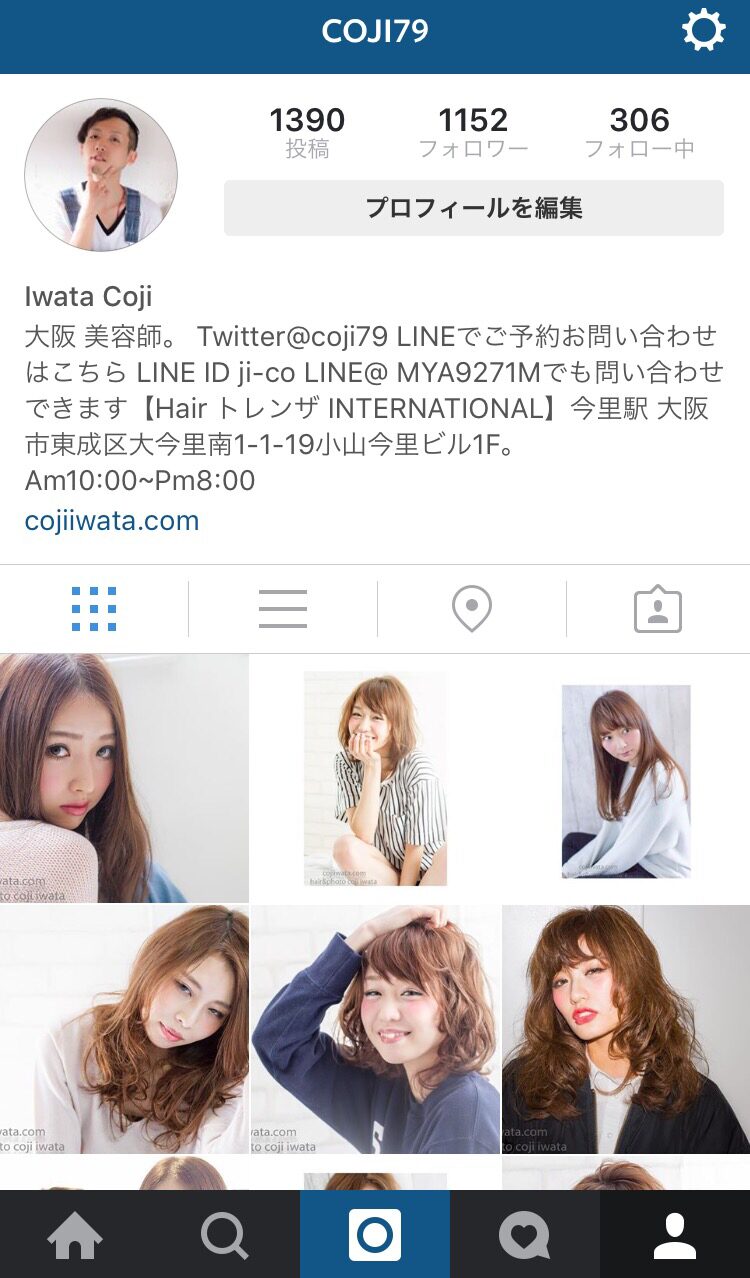View the 306 フォロー中 list
The width and height of the screenshot is (750, 1278).
click(x=639, y=132)
